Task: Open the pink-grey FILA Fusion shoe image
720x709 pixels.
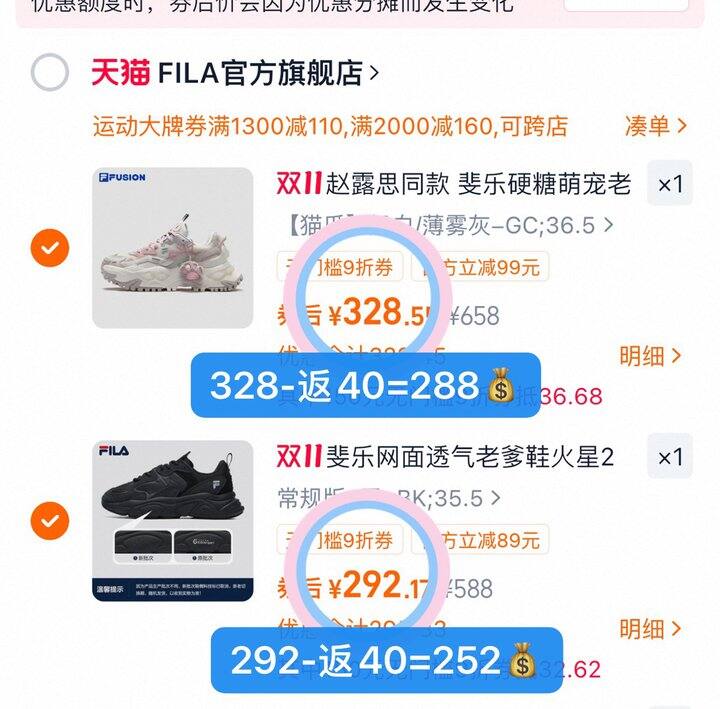Action: [x=173, y=247]
